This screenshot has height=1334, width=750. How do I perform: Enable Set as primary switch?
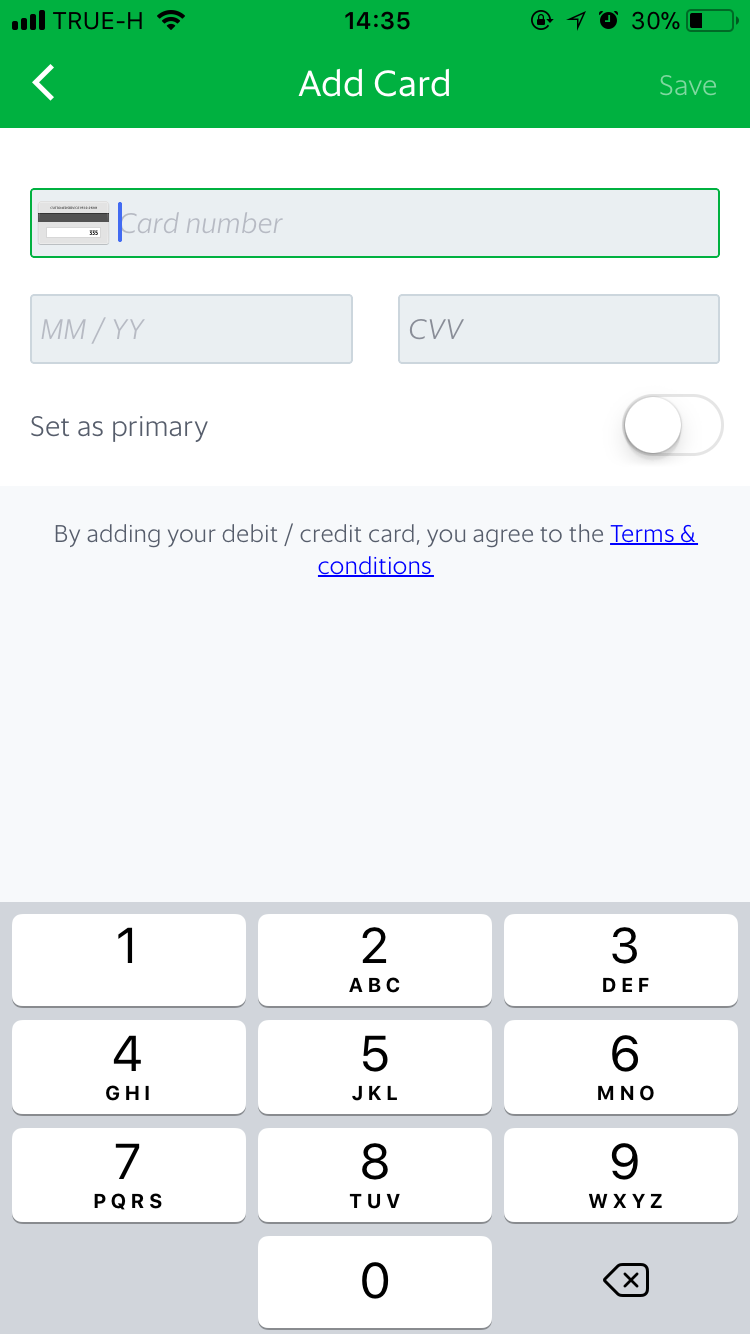(x=671, y=426)
